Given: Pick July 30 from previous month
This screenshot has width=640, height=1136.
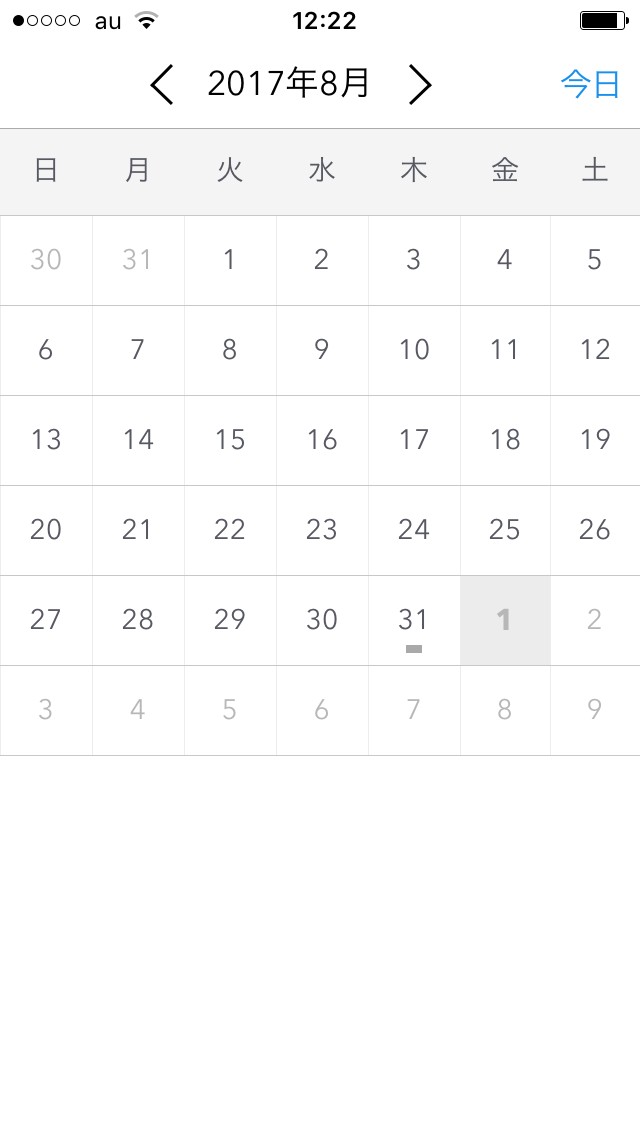Looking at the screenshot, I should coord(46,260).
